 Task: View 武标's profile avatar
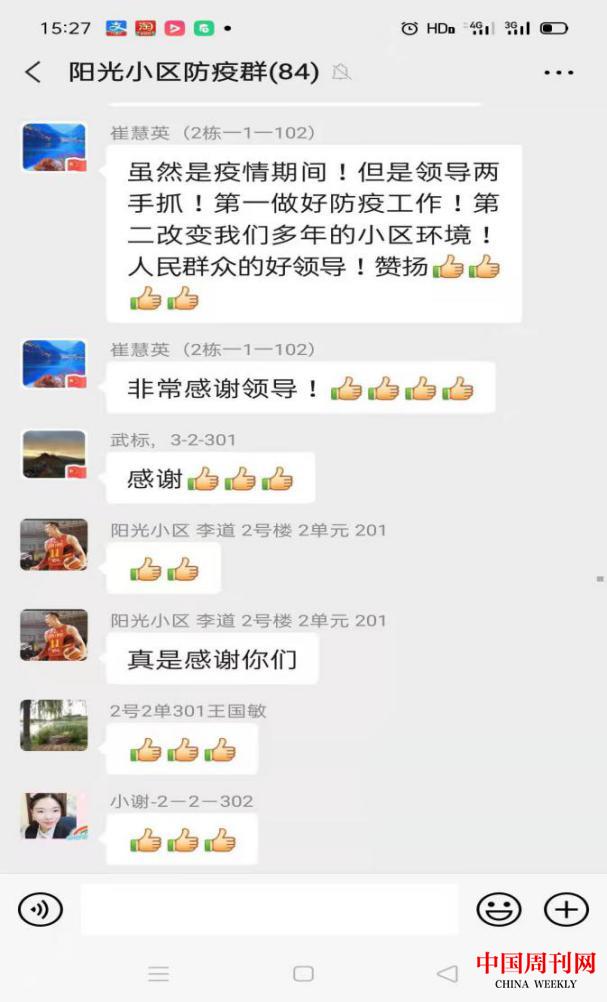tap(54, 455)
